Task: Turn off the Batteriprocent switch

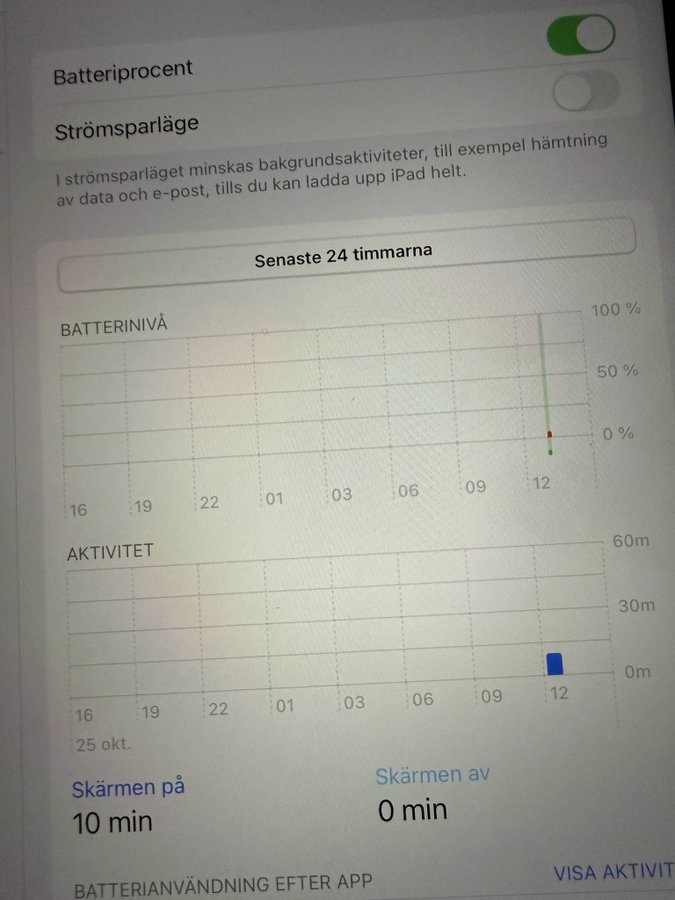Action: [x=581, y=35]
